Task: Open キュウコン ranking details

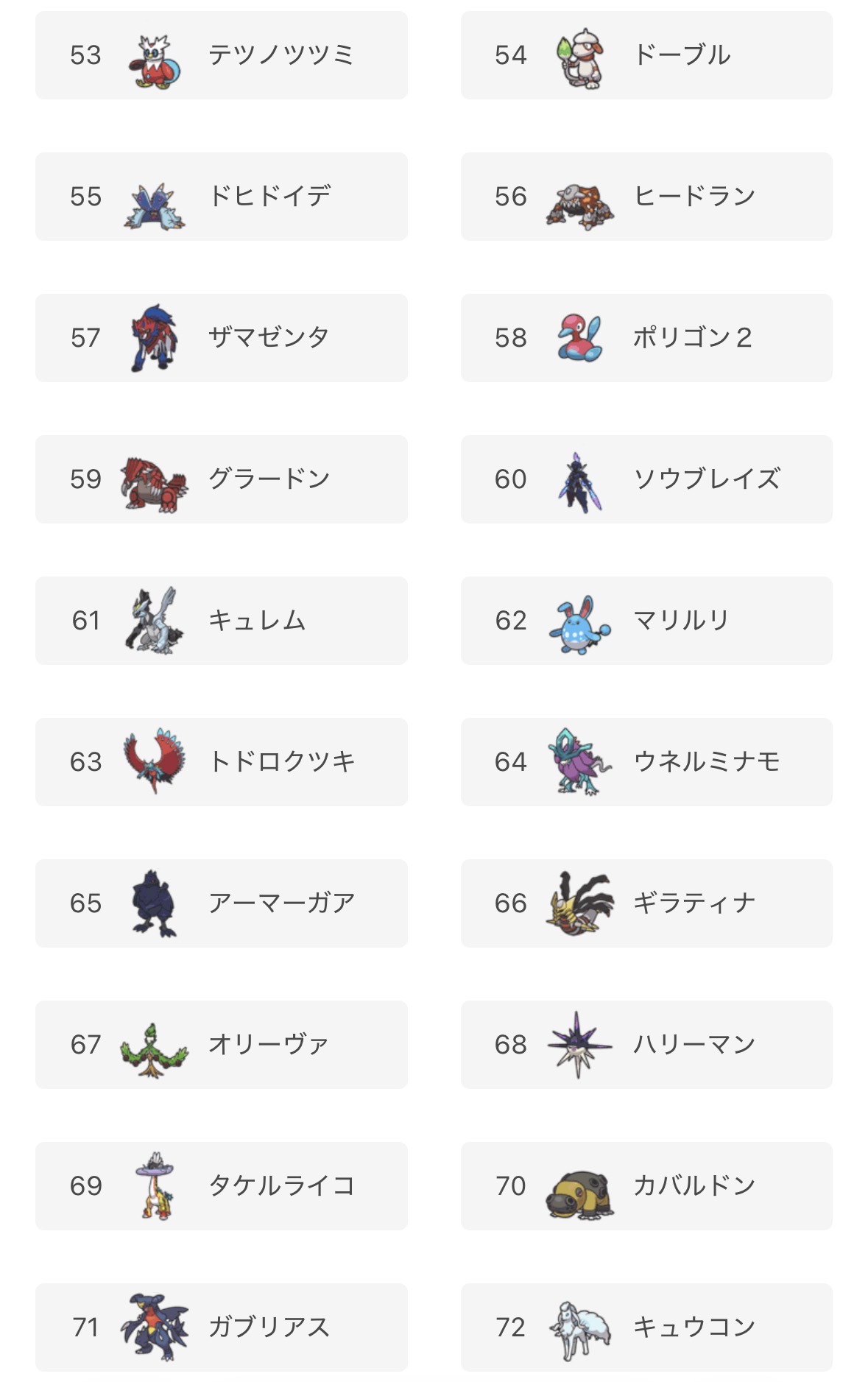Action: pyautogui.click(x=646, y=1328)
